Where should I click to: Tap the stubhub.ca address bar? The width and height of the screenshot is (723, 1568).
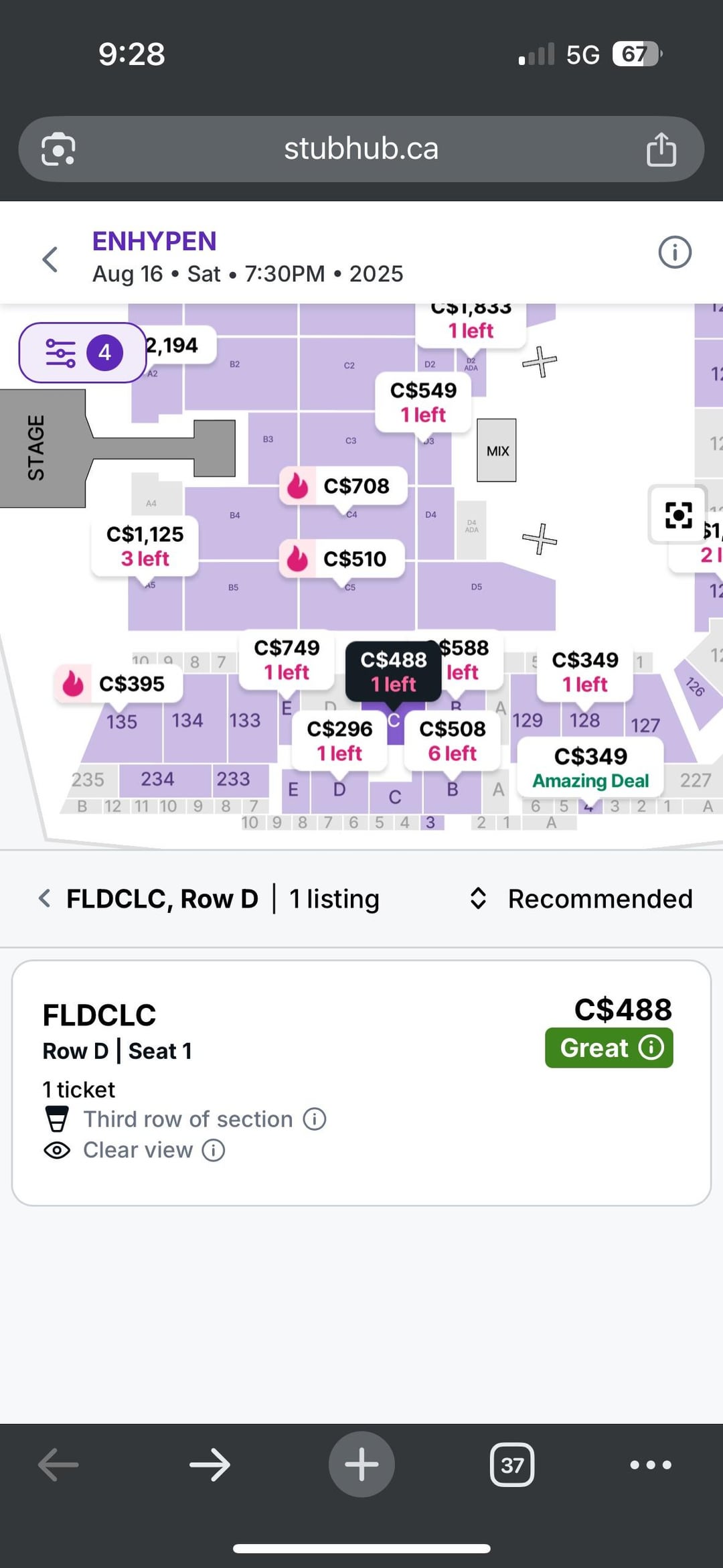[x=361, y=149]
